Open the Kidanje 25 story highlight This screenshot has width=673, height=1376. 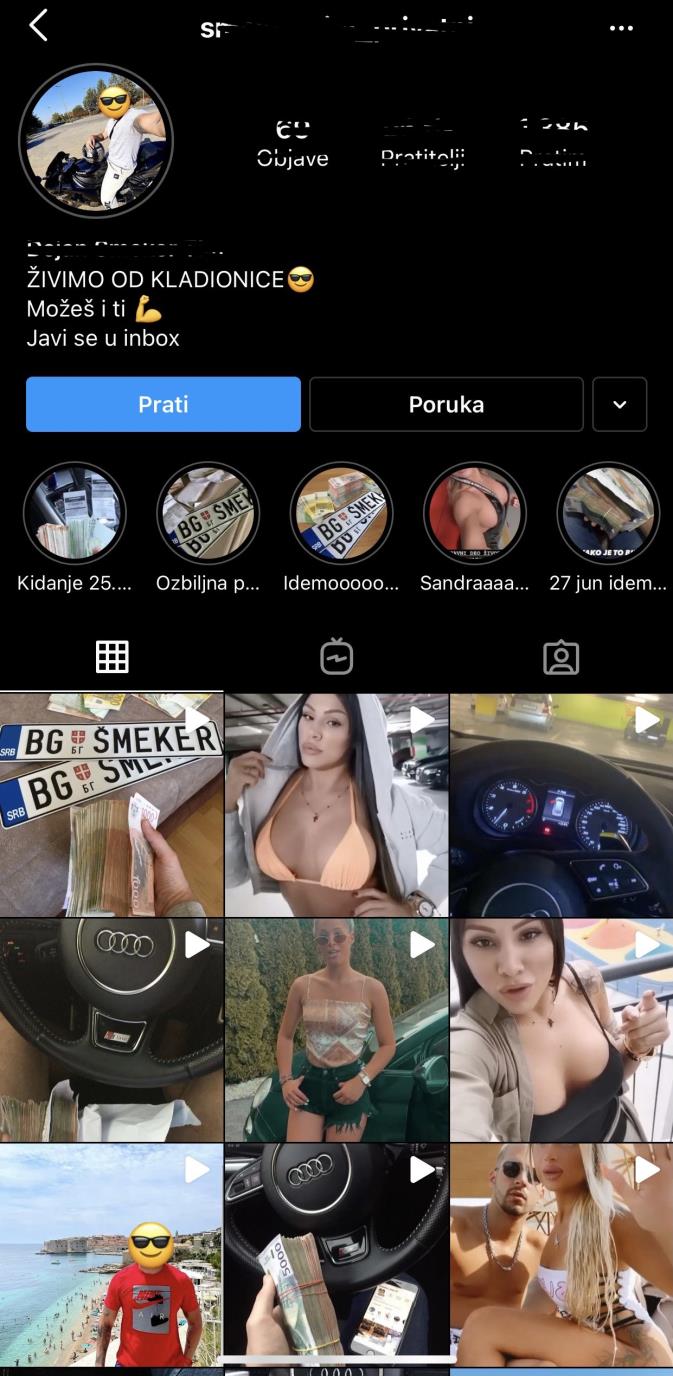click(x=74, y=513)
